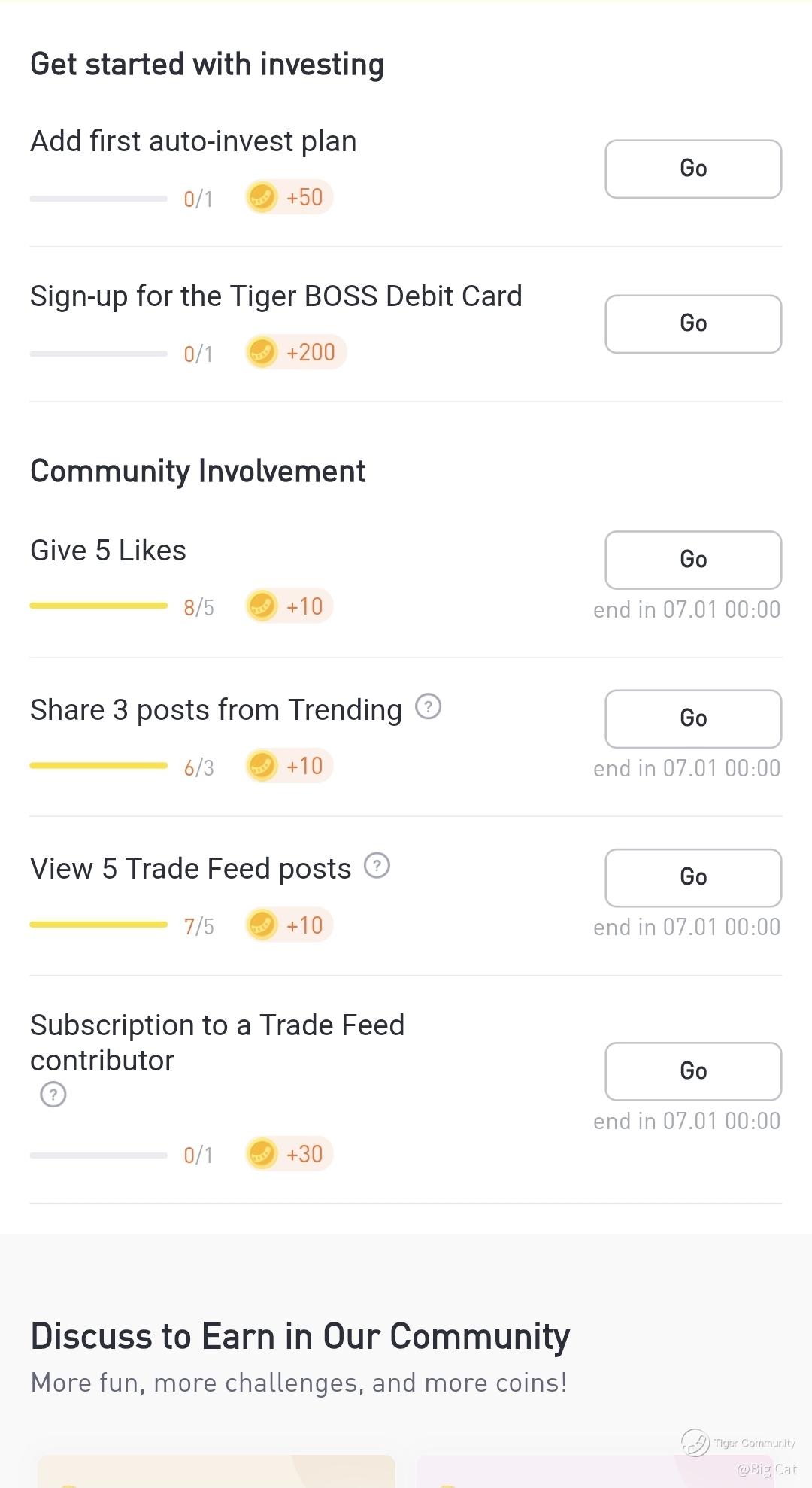Open help icon beside Share 3 posts from Trending
812x1488 pixels.
pos(428,707)
